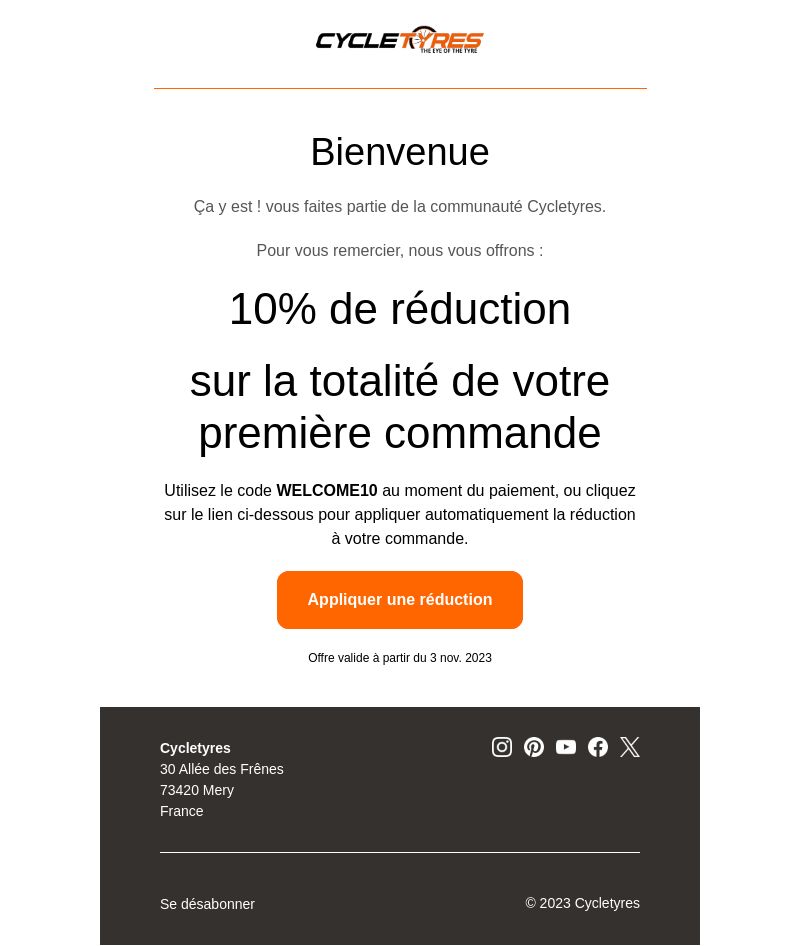Open the Cycletyres X profile
The width and height of the screenshot is (800, 946).
(x=630, y=747)
